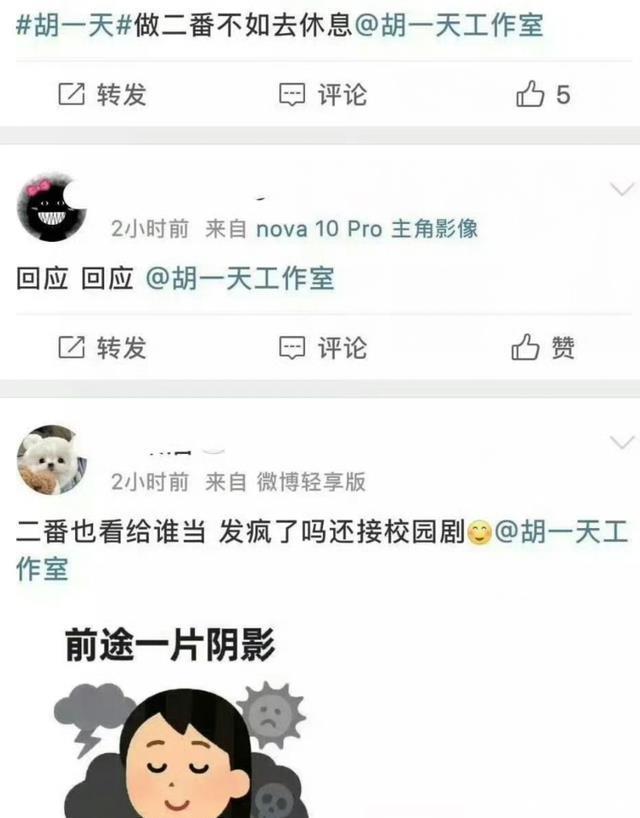
Task: Comment on the 回应 回应 post
Action: (x=322, y=348)
